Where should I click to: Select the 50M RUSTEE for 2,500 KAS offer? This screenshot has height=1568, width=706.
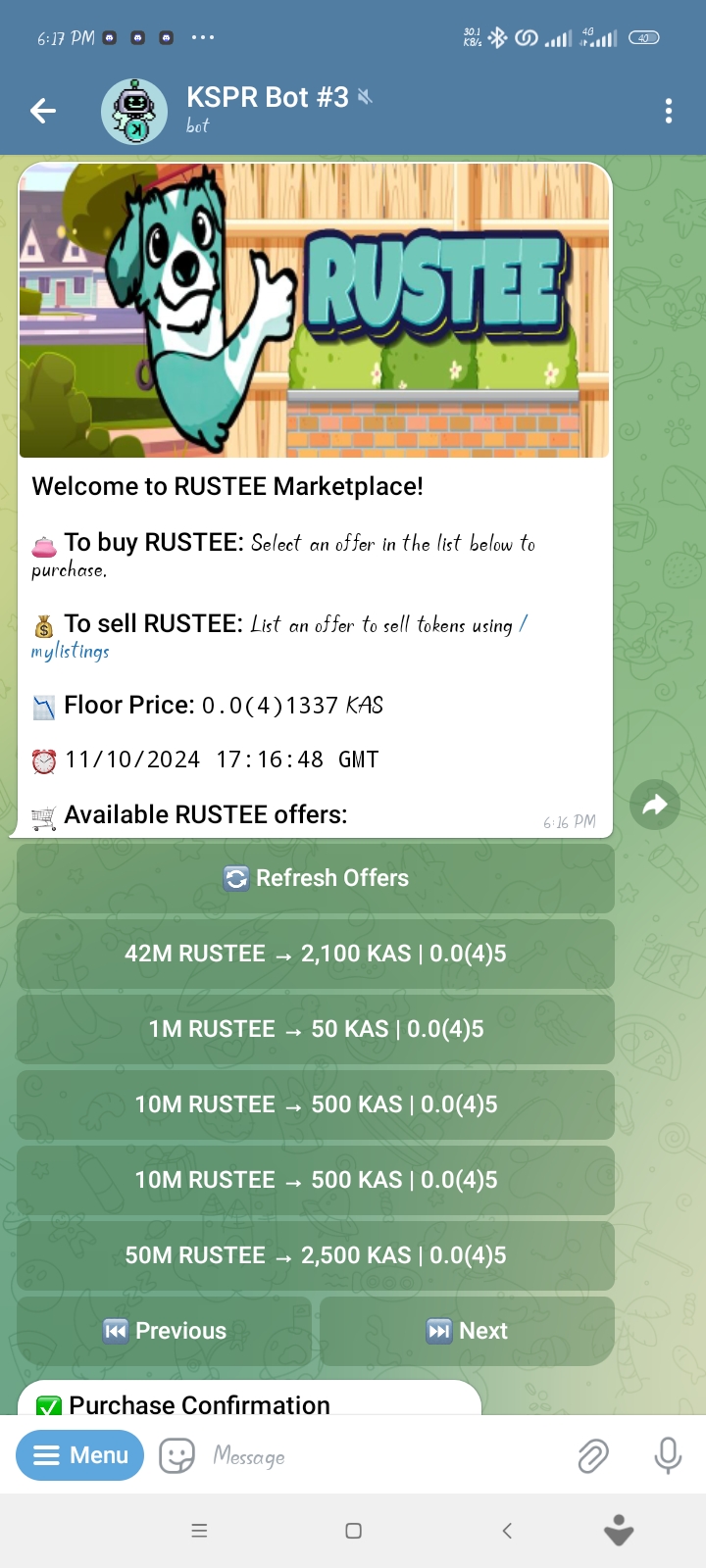(316, 1255)
